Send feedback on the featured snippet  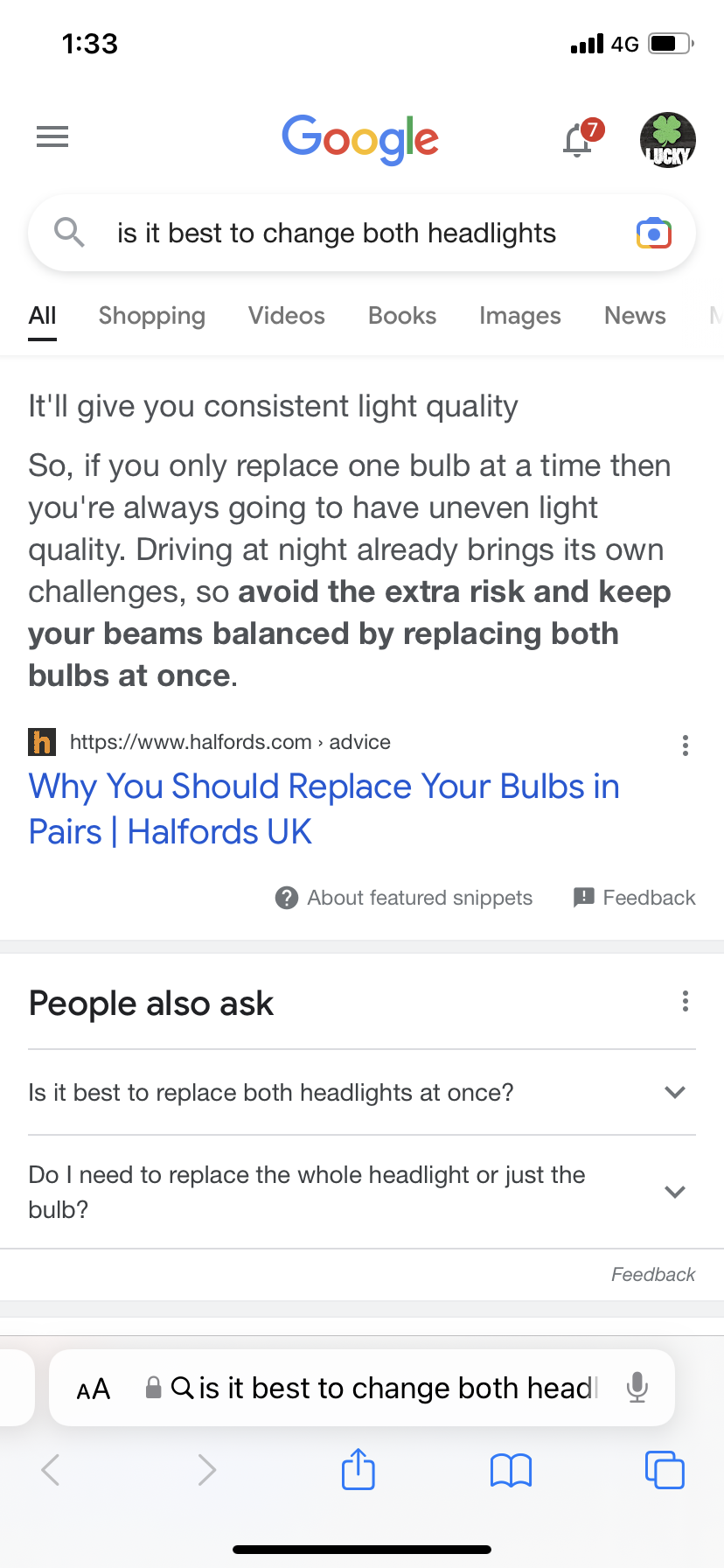[x=635, y=898]
